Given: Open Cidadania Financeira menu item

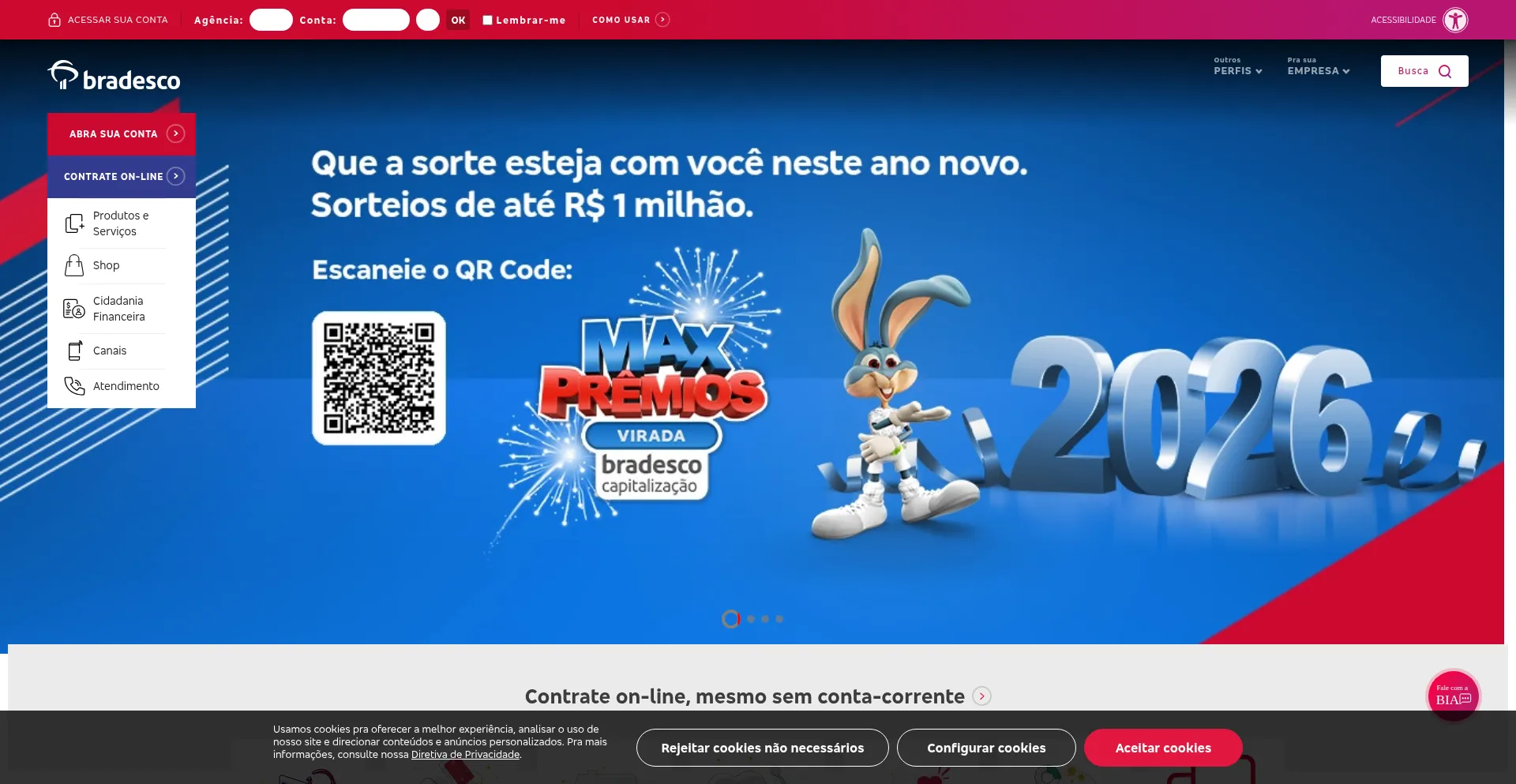Looking at the screenshot, I should (118, 309).
